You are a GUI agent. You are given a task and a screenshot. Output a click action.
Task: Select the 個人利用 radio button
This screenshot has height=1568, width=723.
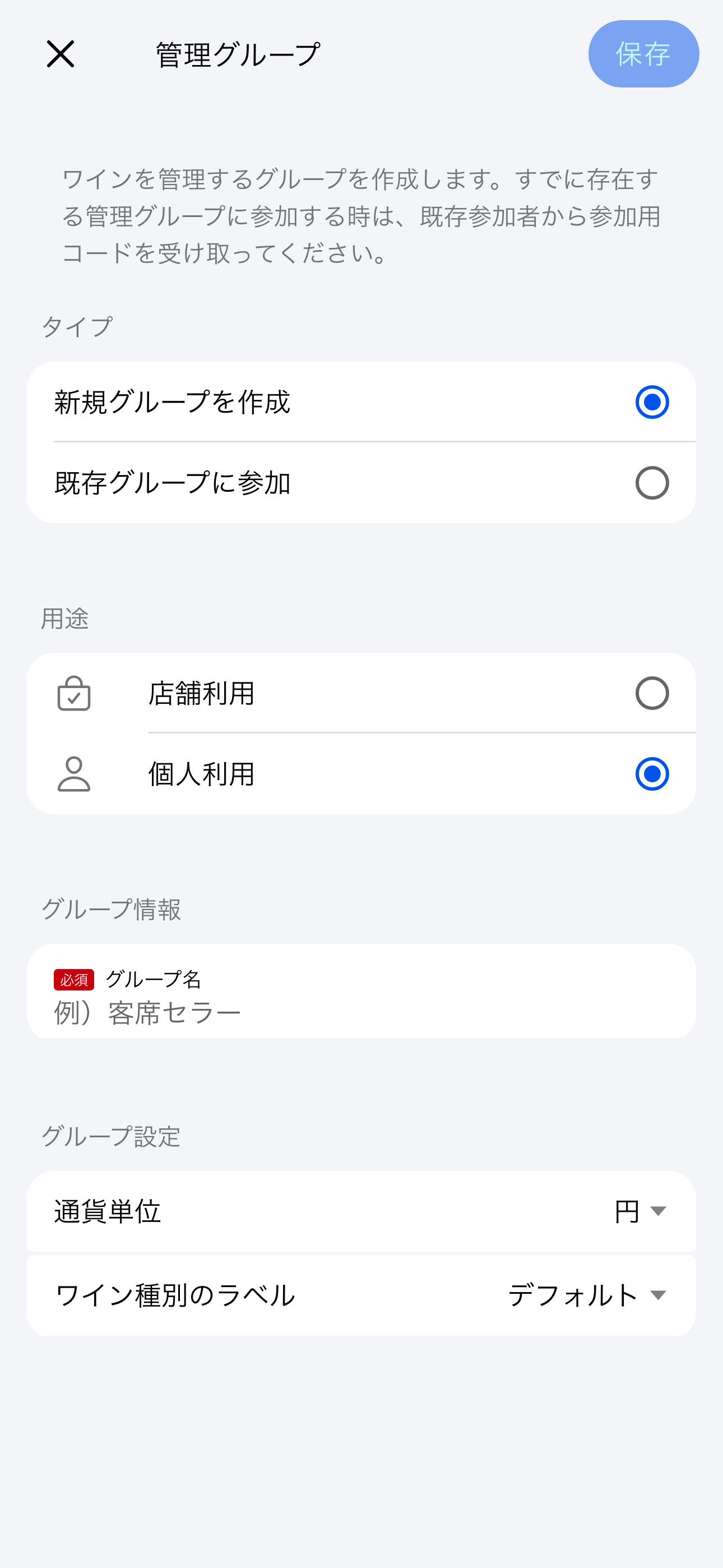tap(652, 774)
